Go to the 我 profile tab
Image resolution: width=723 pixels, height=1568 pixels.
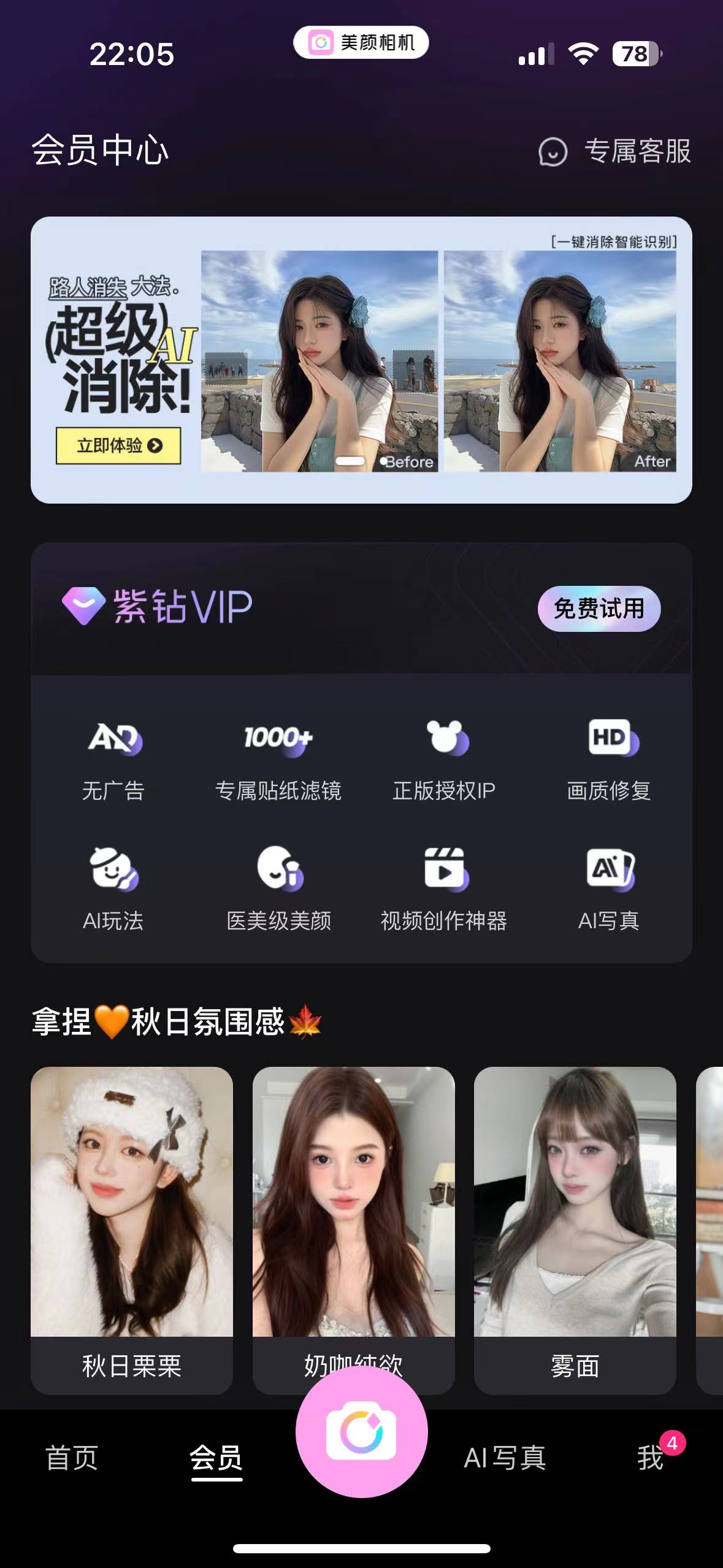650,1458
